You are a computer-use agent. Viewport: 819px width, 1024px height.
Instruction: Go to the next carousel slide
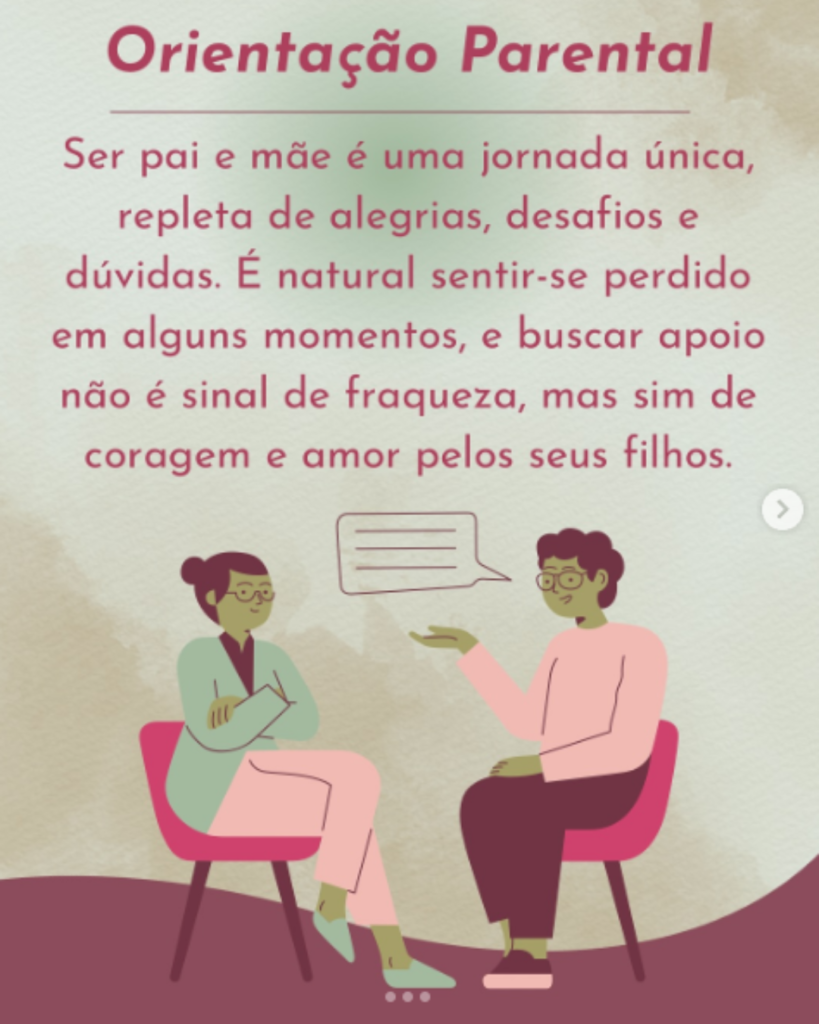782,510
